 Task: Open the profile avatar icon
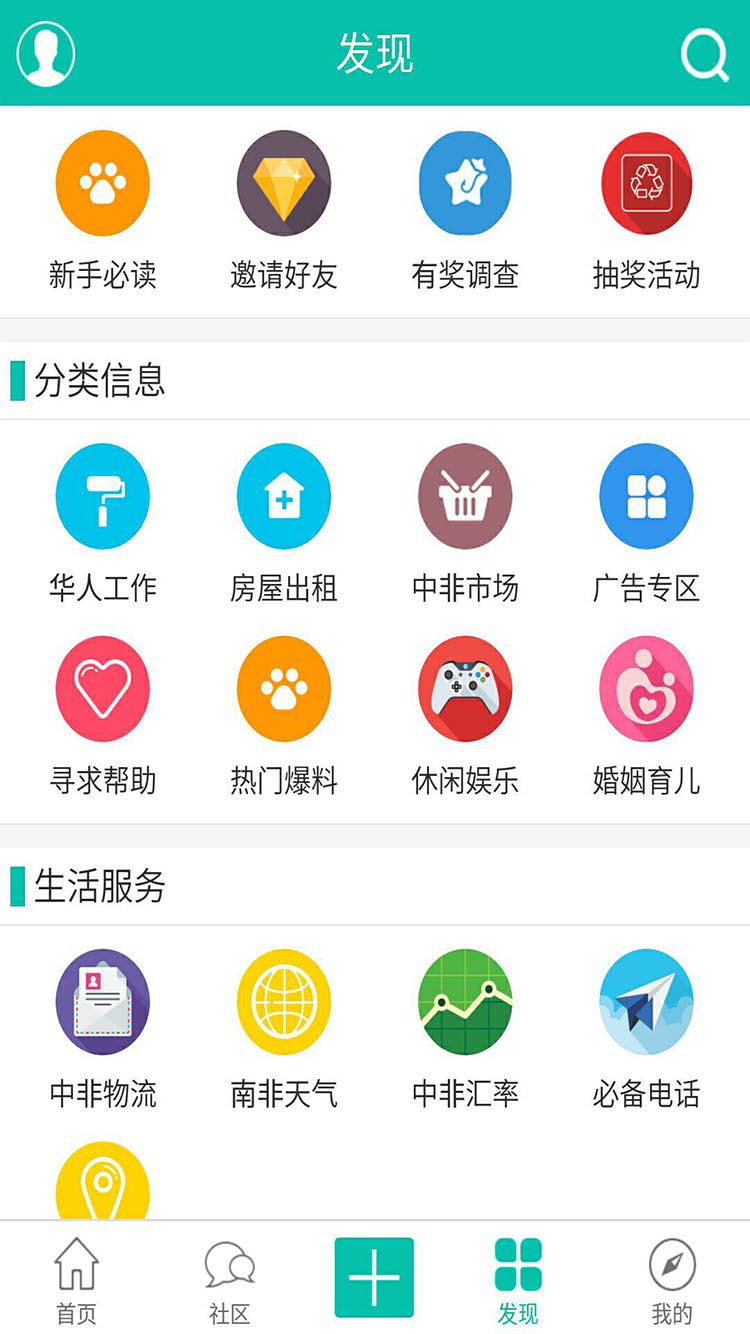click(x=46, y=53)
